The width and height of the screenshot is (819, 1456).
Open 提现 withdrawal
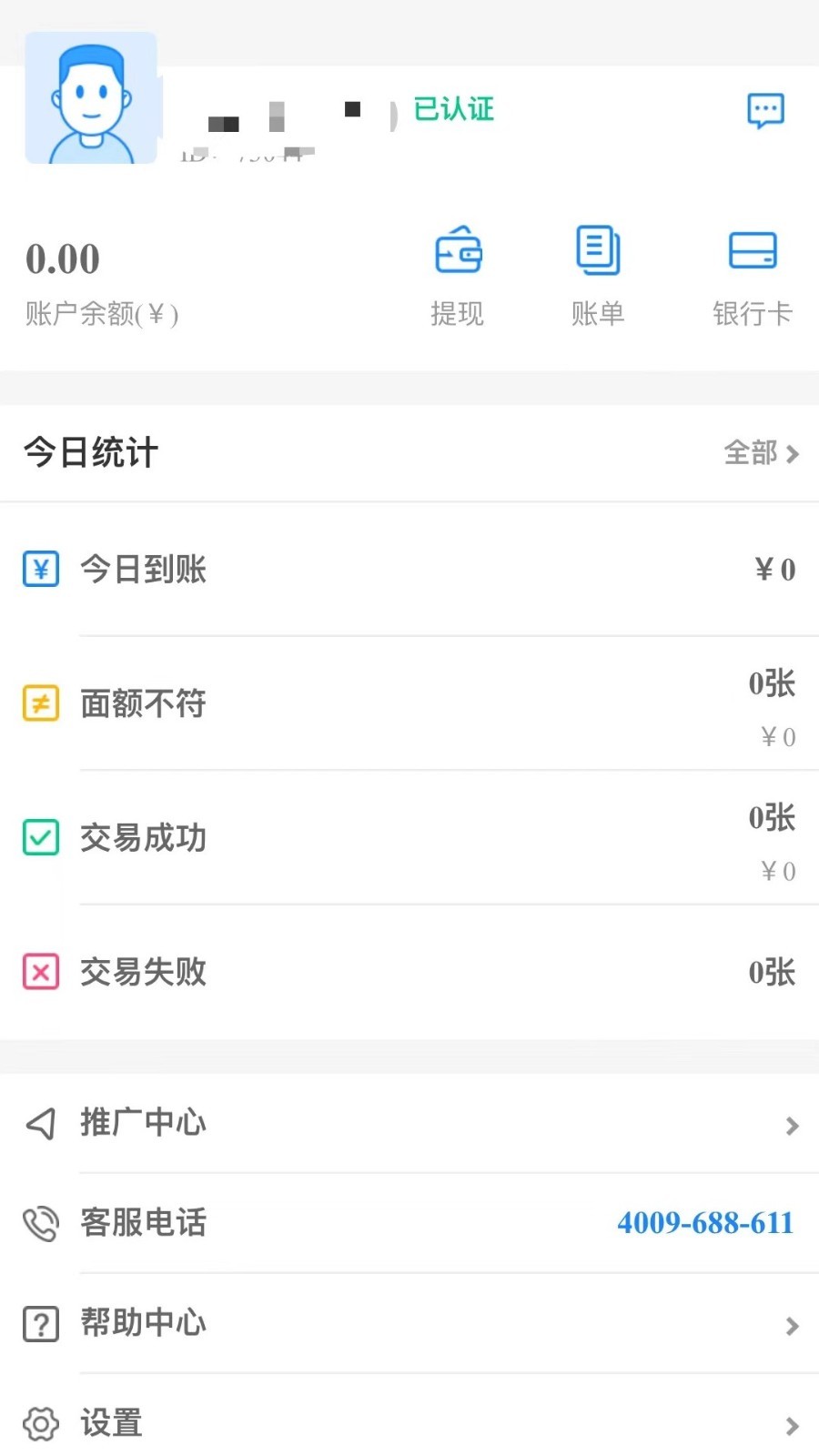[x=458, y=273]
